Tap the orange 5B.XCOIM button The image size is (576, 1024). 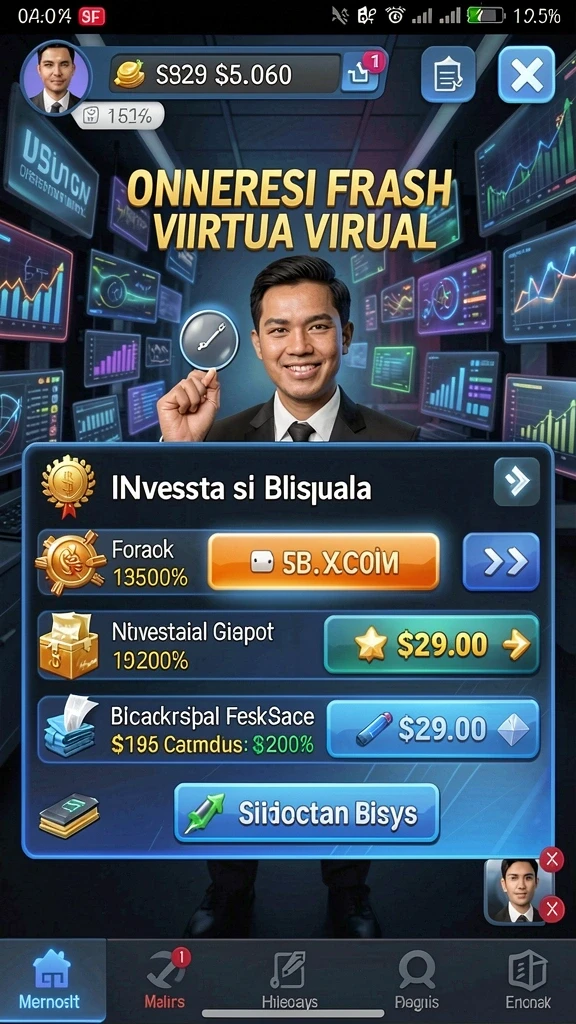click(324, 562)
